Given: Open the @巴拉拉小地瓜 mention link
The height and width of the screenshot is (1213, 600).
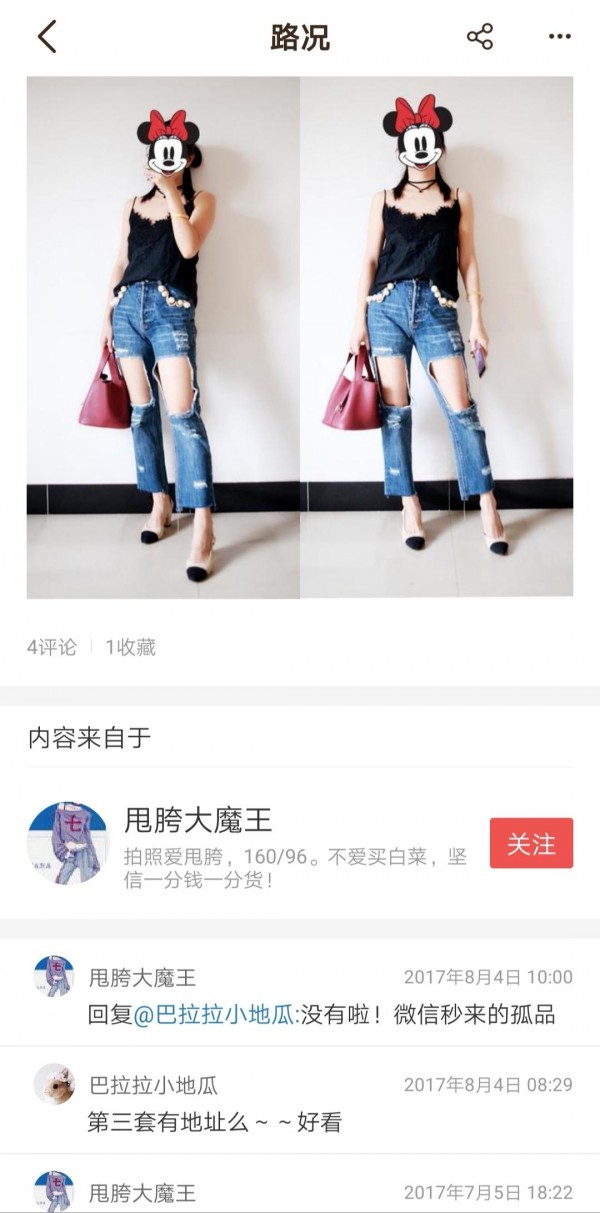Looking at the screenshot, I should 213,1015.
